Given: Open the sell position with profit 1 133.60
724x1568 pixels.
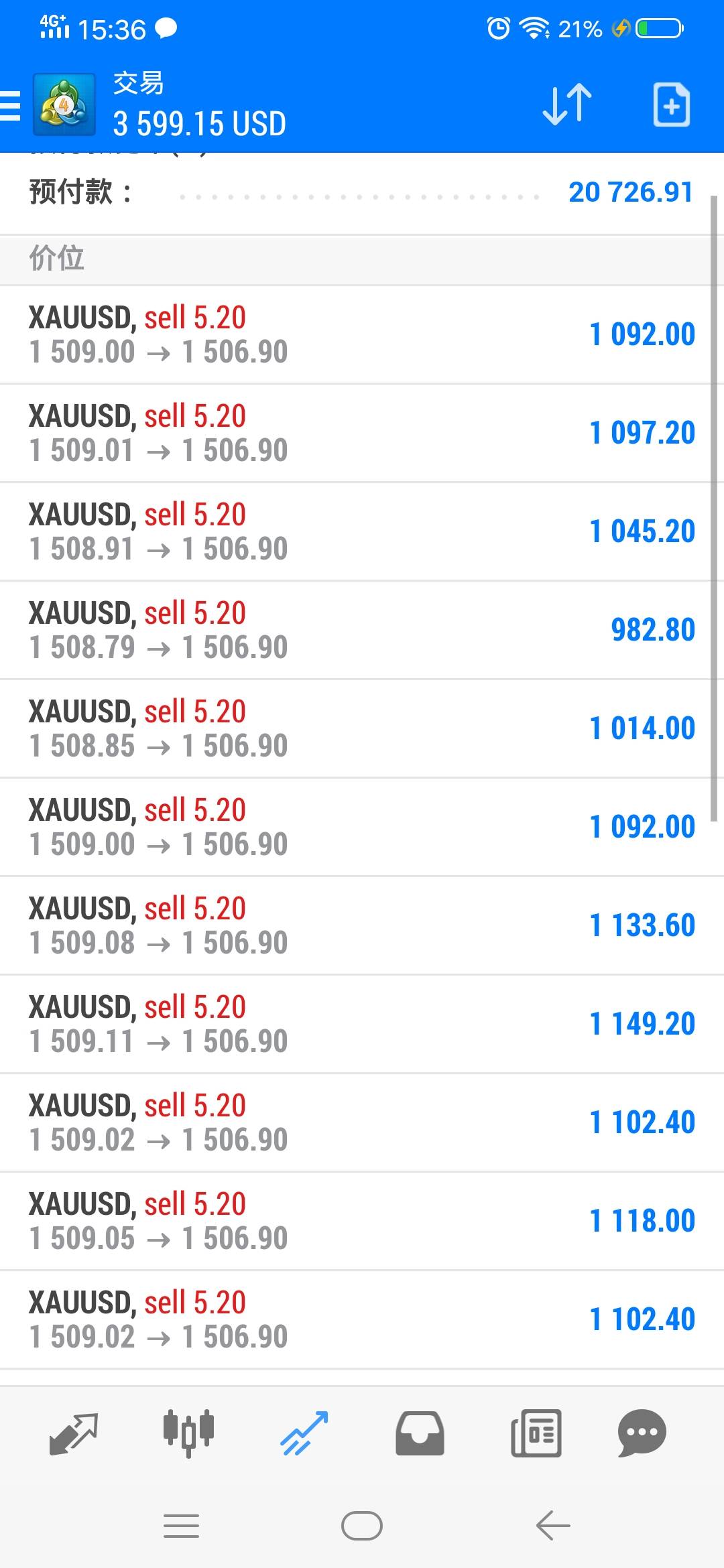Looking at the screenshot, I should point(362,925).
